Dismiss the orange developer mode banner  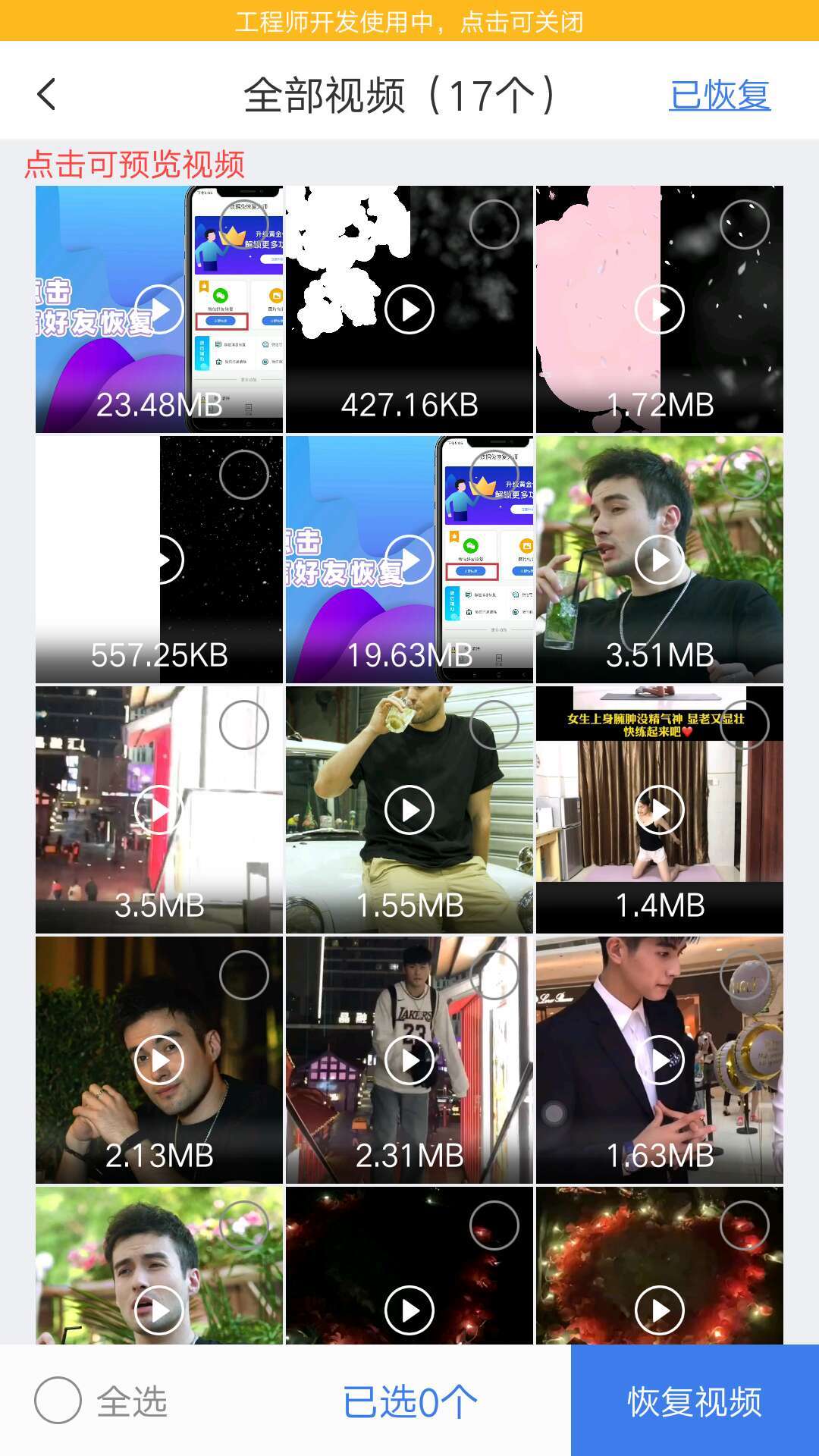pyautogui.click(x=409, y=21)
